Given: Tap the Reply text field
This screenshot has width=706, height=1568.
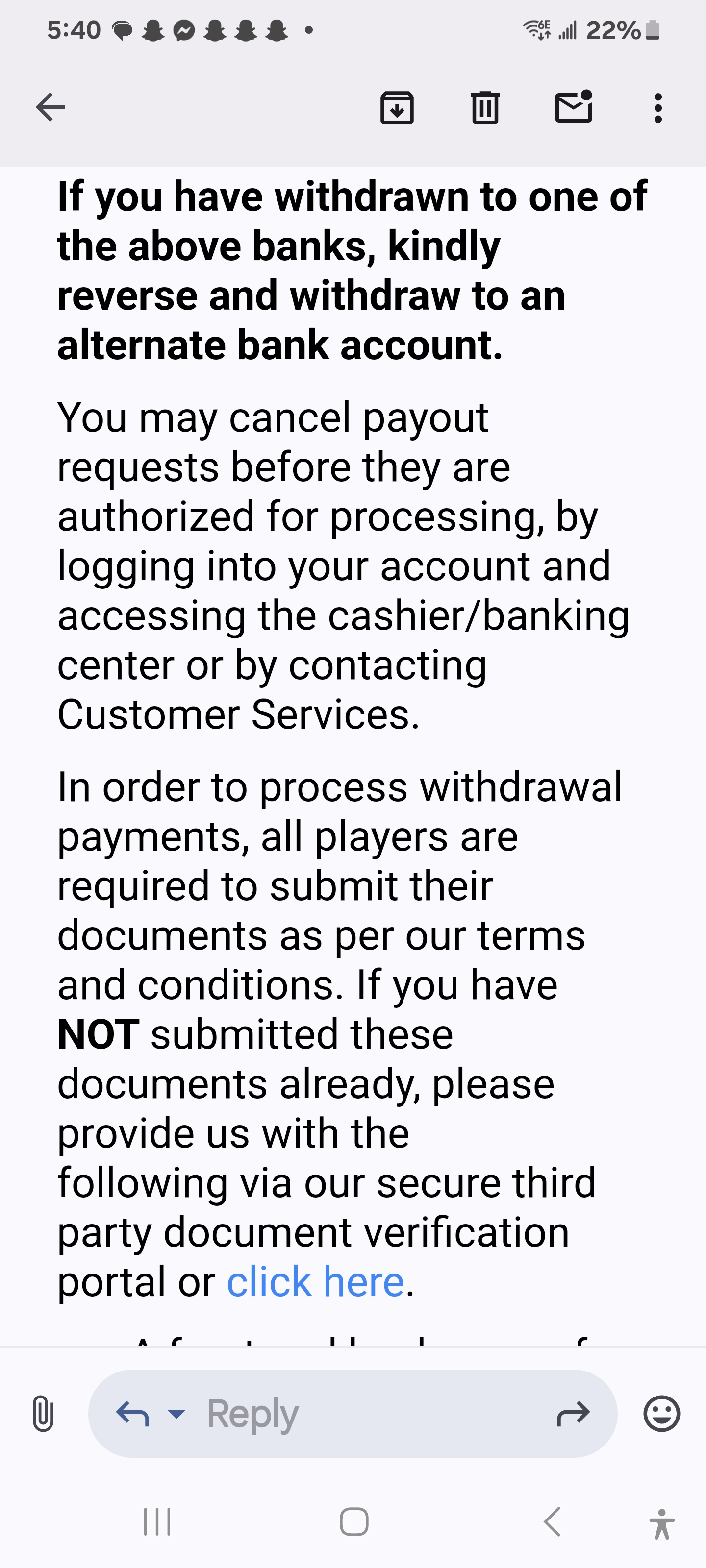Looking at the screenshot, I should point(353,1413).
